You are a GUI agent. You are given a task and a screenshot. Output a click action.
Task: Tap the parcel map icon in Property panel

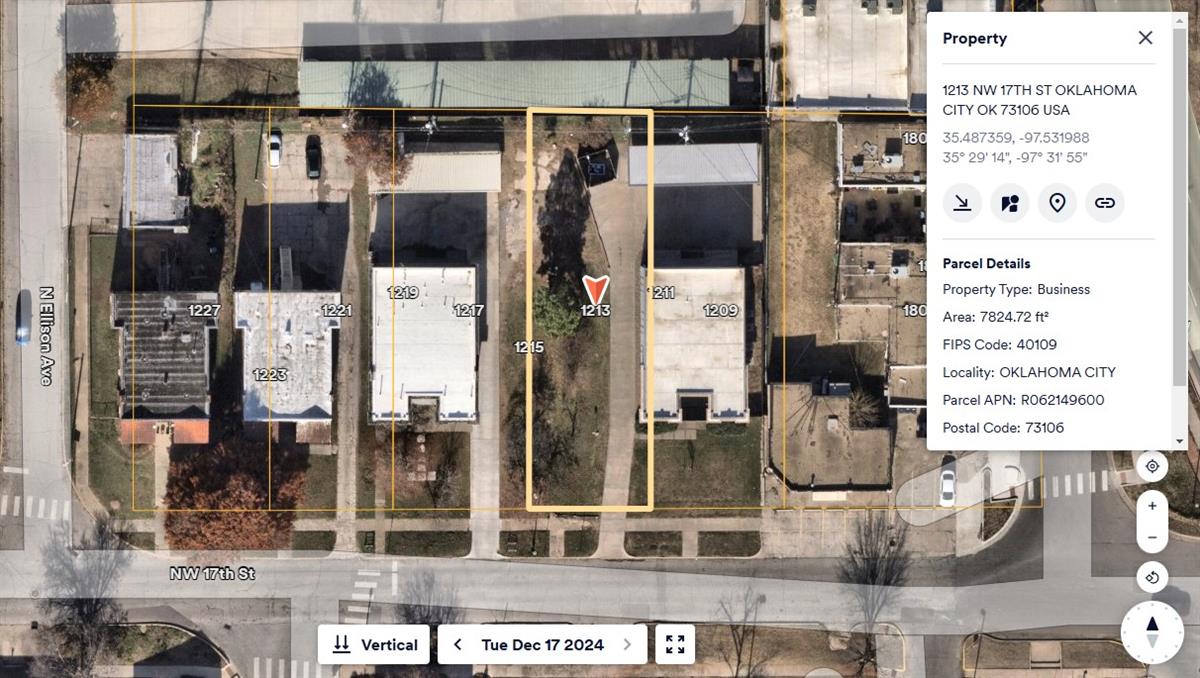(x=1010, y=203)
